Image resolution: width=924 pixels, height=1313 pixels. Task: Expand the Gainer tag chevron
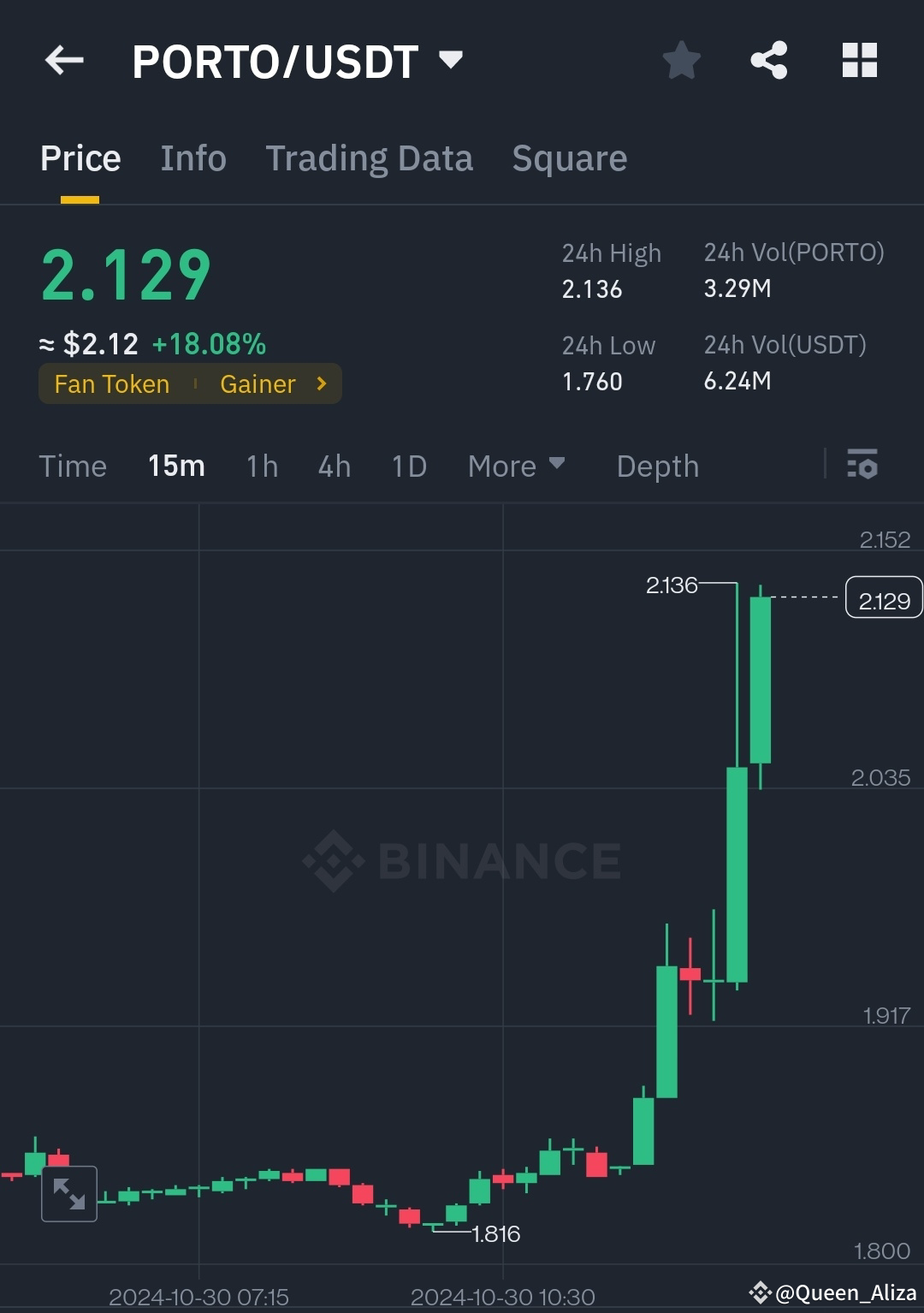click(x=320, y=383)
